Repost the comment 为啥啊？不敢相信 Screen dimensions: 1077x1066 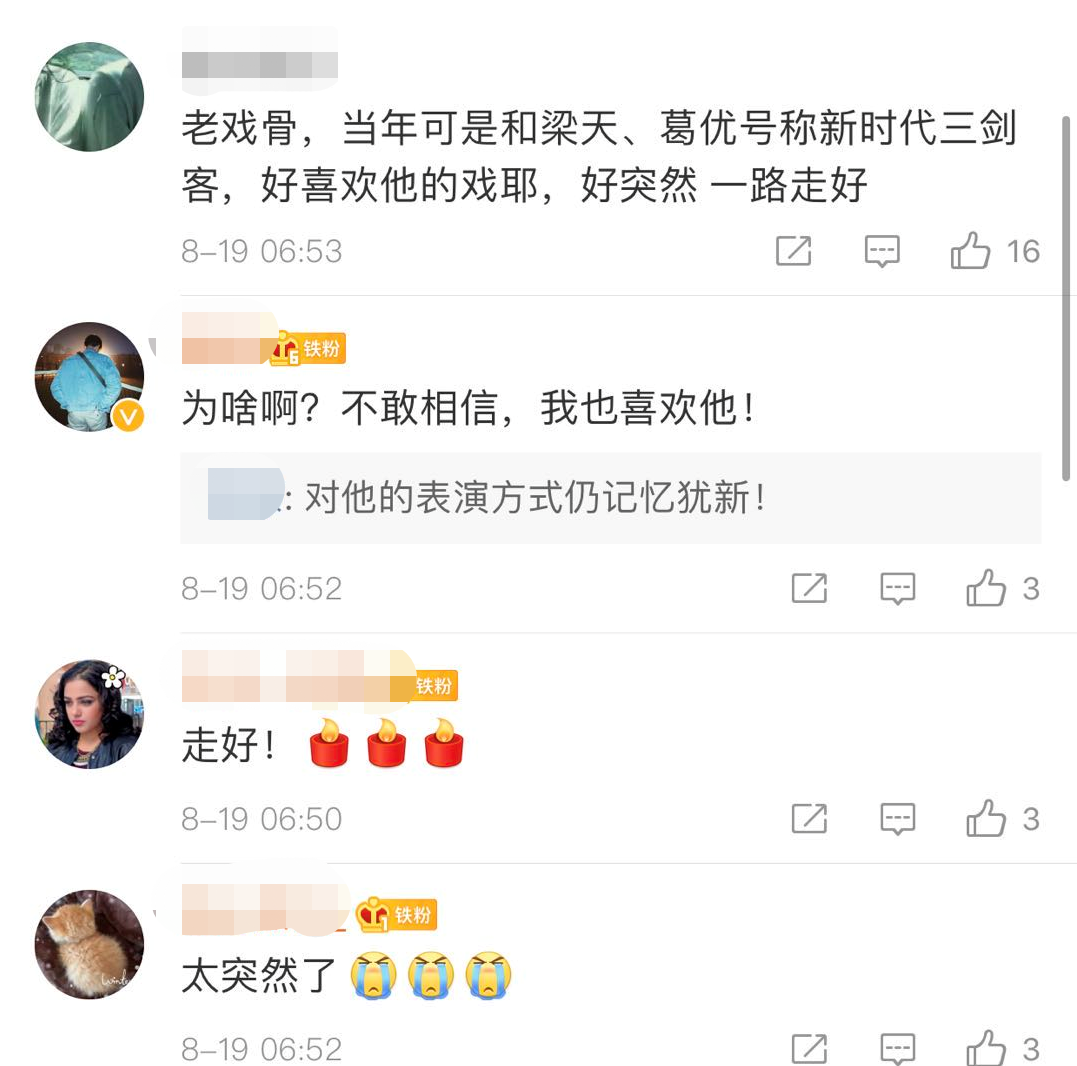[809, 588]
